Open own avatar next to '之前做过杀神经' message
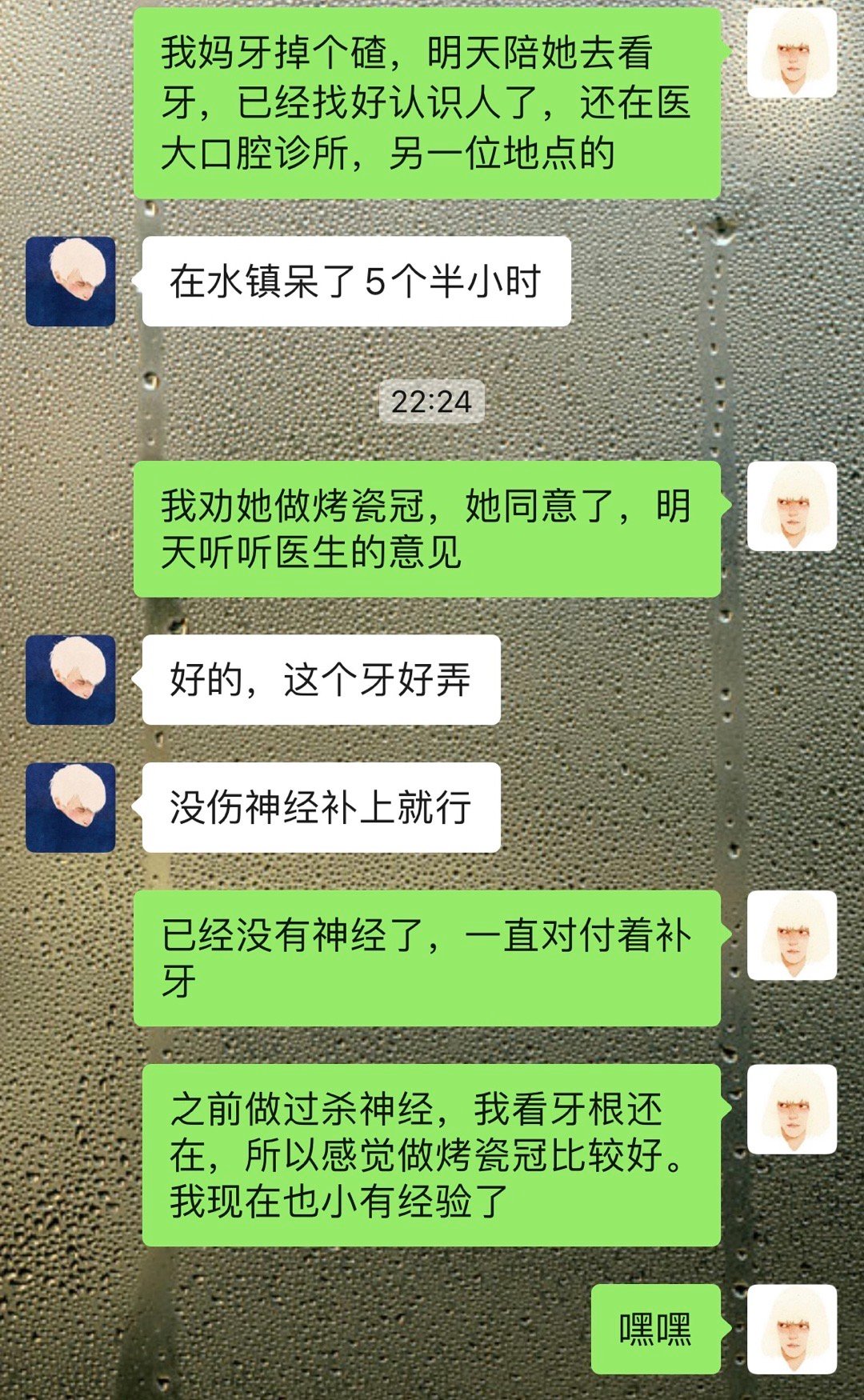 (791, 1110)
